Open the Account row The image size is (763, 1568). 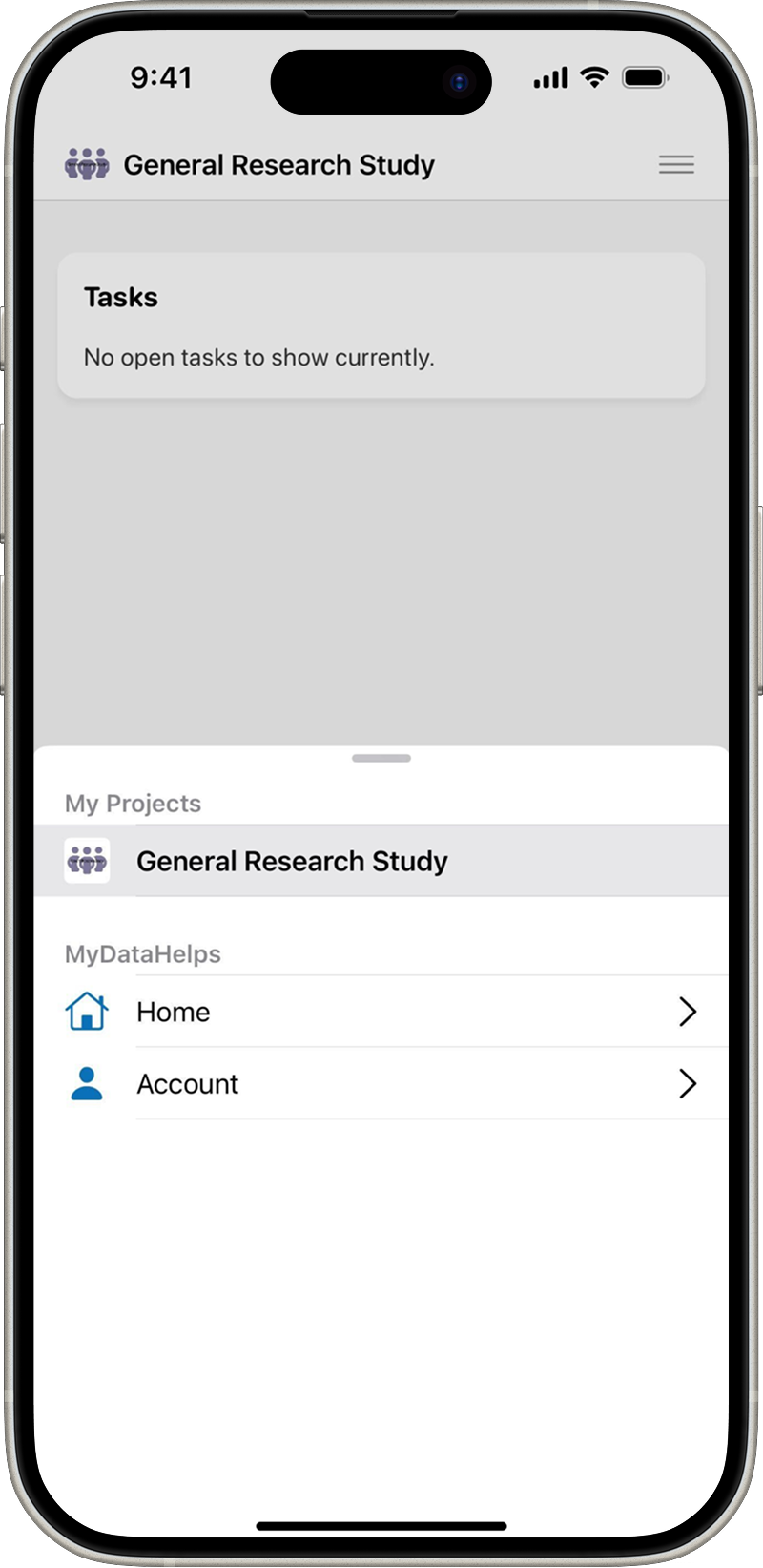(x=381, y=1084)
